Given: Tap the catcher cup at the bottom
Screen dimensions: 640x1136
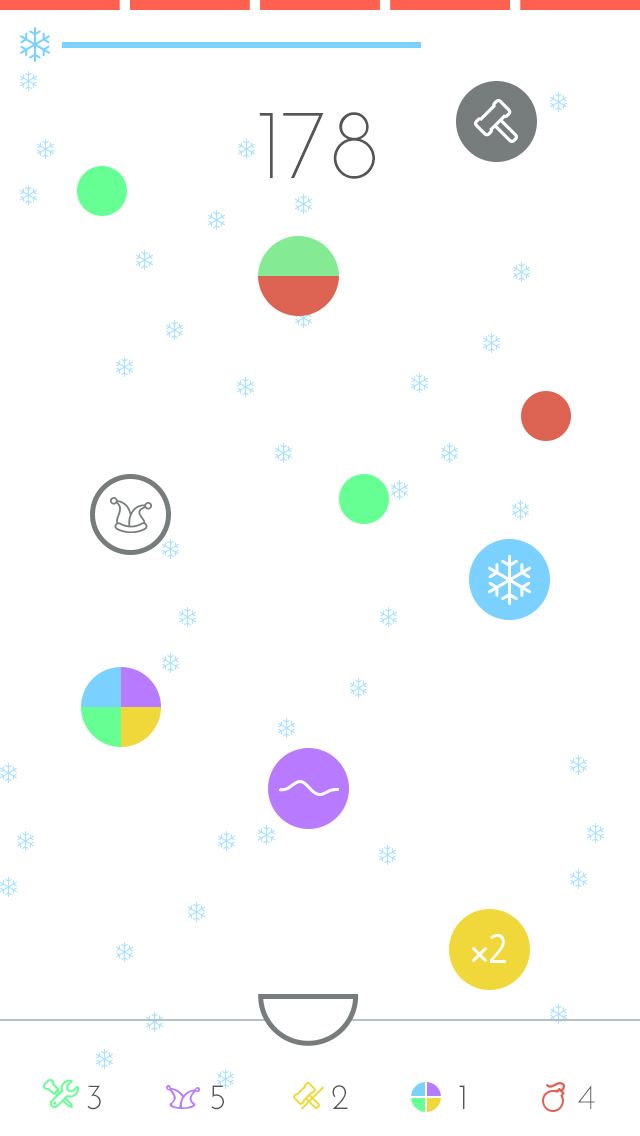Looking at the screenshot, I should (x=308, y=1019).
